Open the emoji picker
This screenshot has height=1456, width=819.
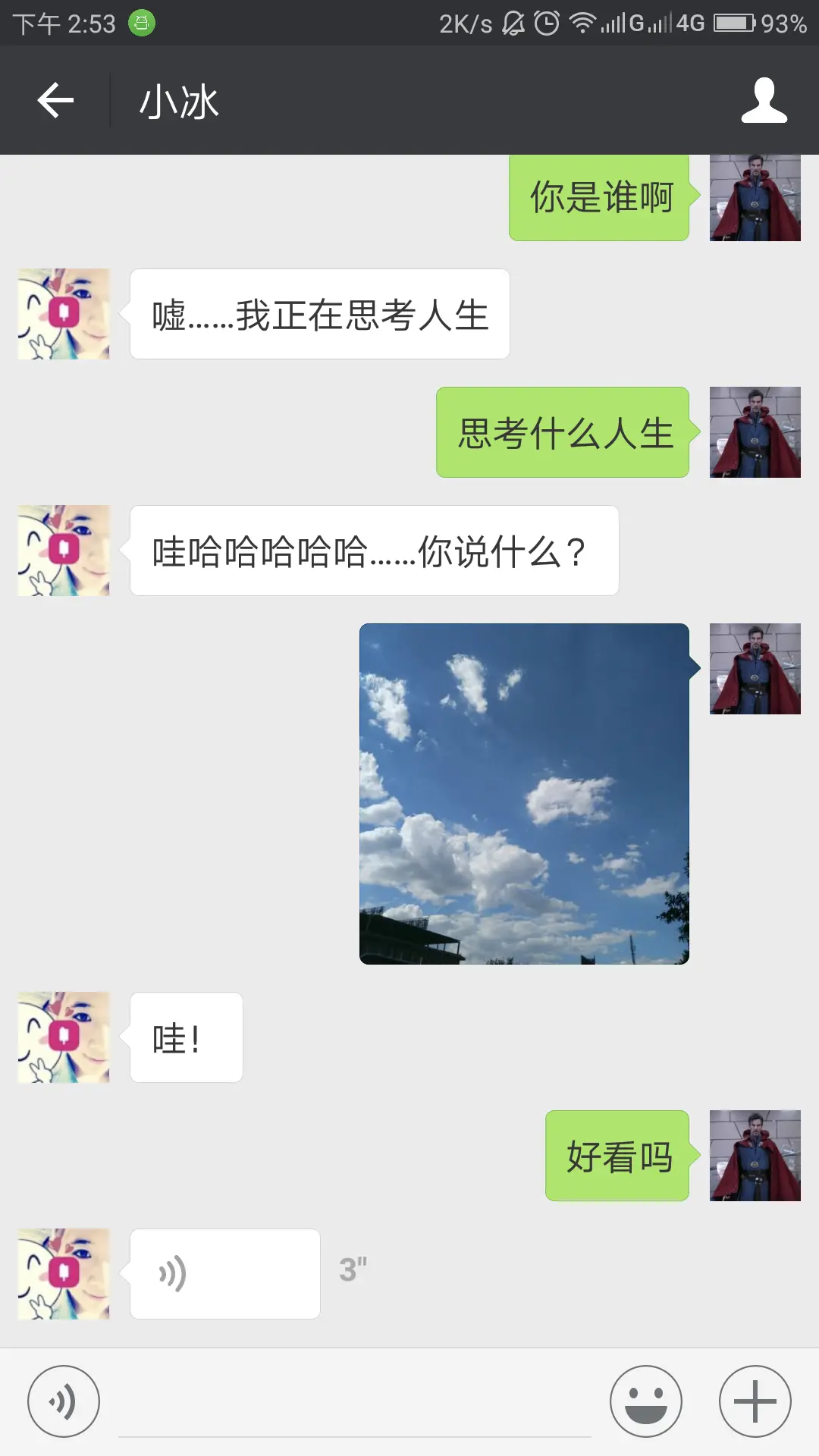pyautogui.click(x=646, y=1401)
